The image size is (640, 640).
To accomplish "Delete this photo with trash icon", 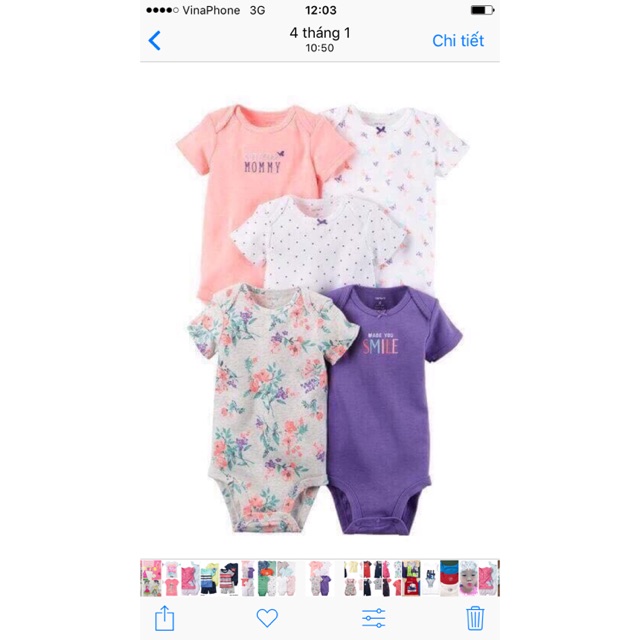I will coord(476,617).
